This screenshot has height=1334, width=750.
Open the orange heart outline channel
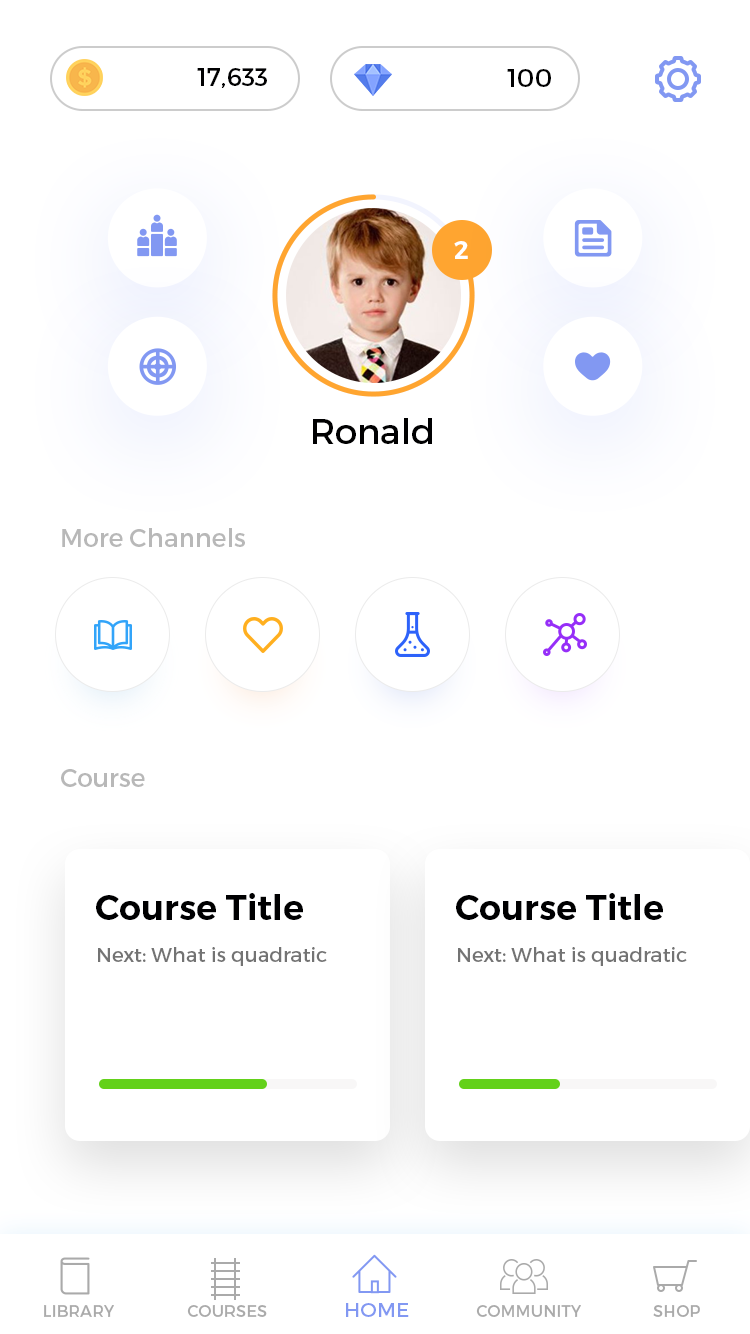tap(263, 634)
